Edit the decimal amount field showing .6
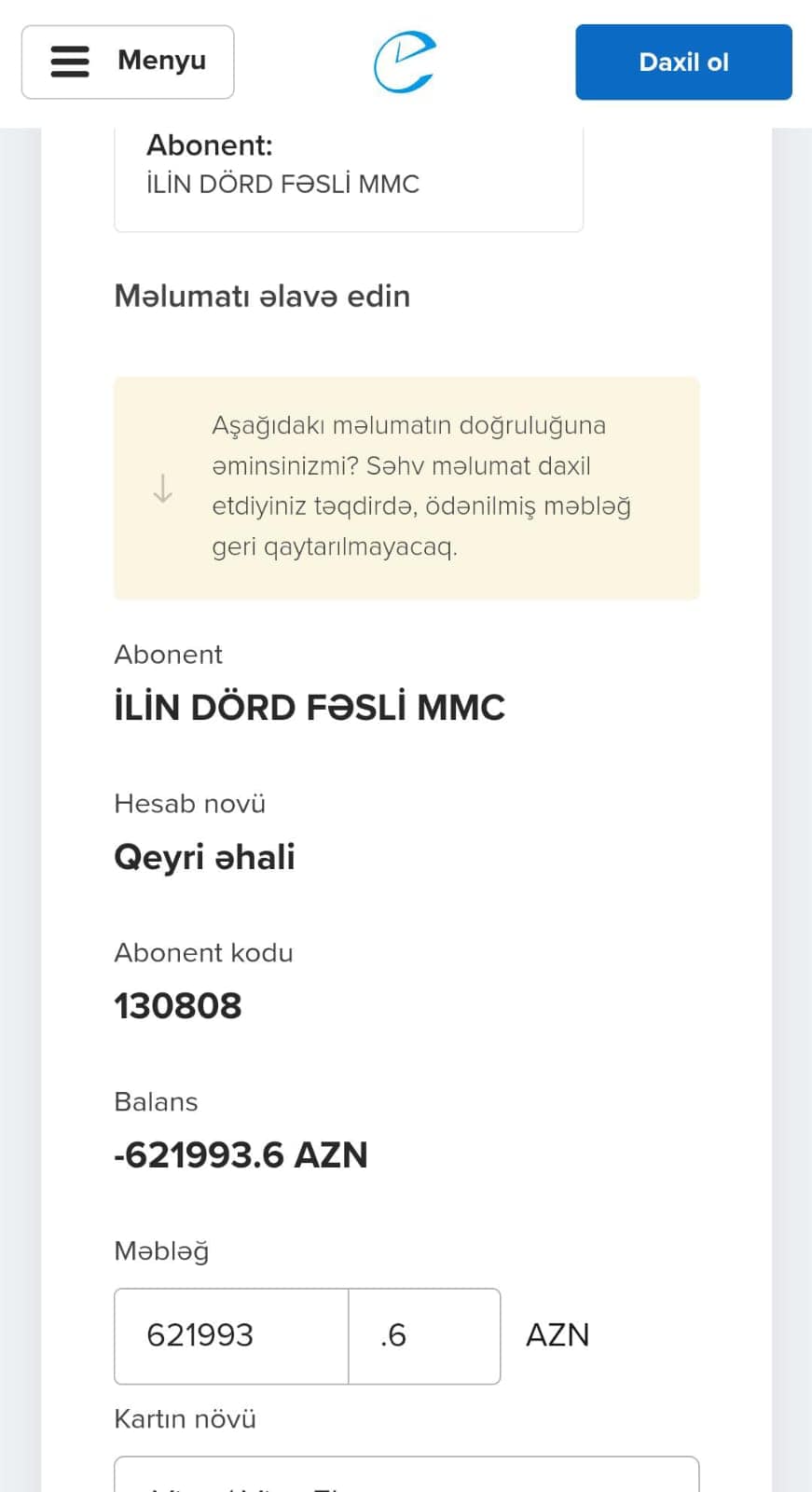The height and width of the screenshot is (1492, 812). pos(424,1335)
